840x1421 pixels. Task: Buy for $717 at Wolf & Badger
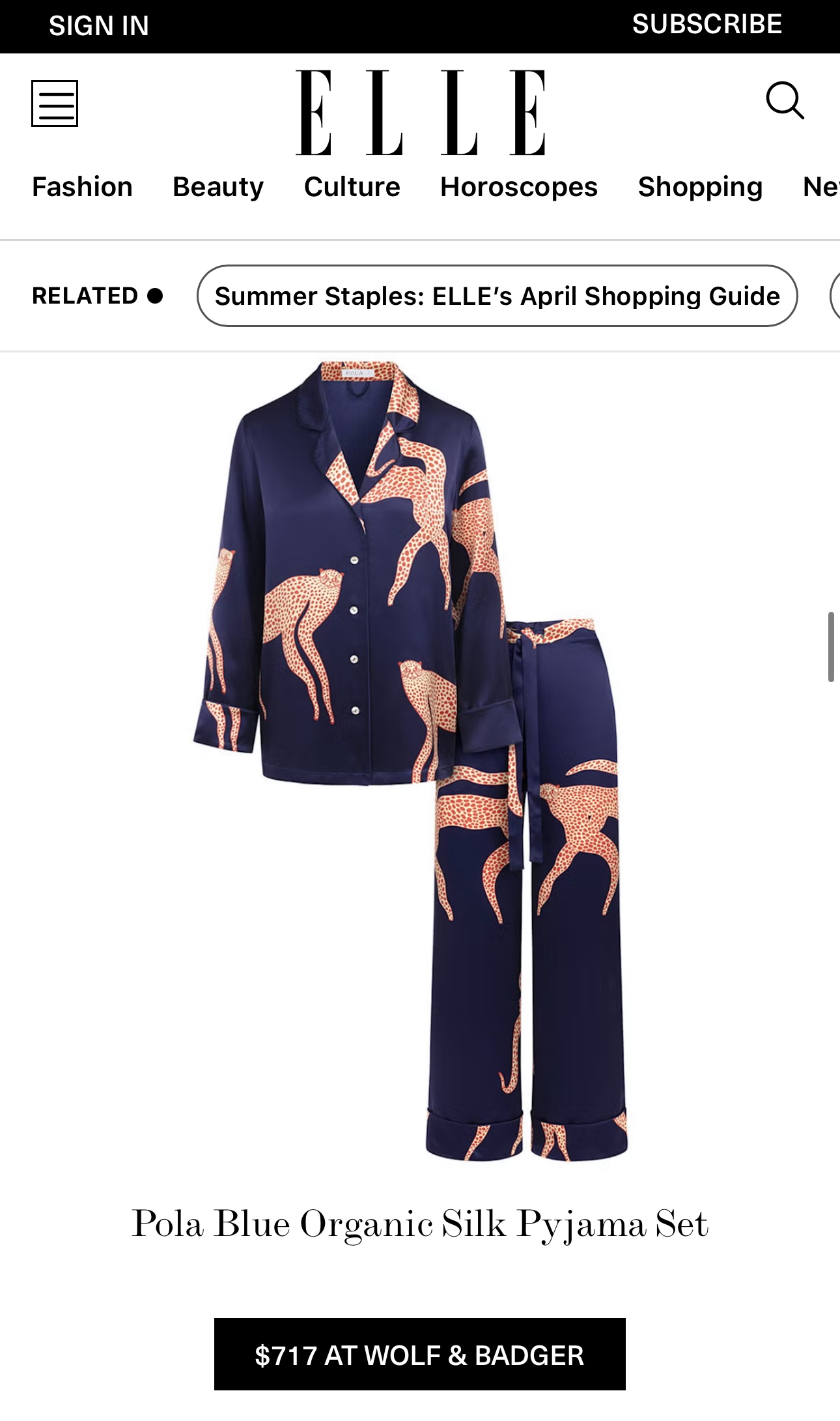point(419,1355)
